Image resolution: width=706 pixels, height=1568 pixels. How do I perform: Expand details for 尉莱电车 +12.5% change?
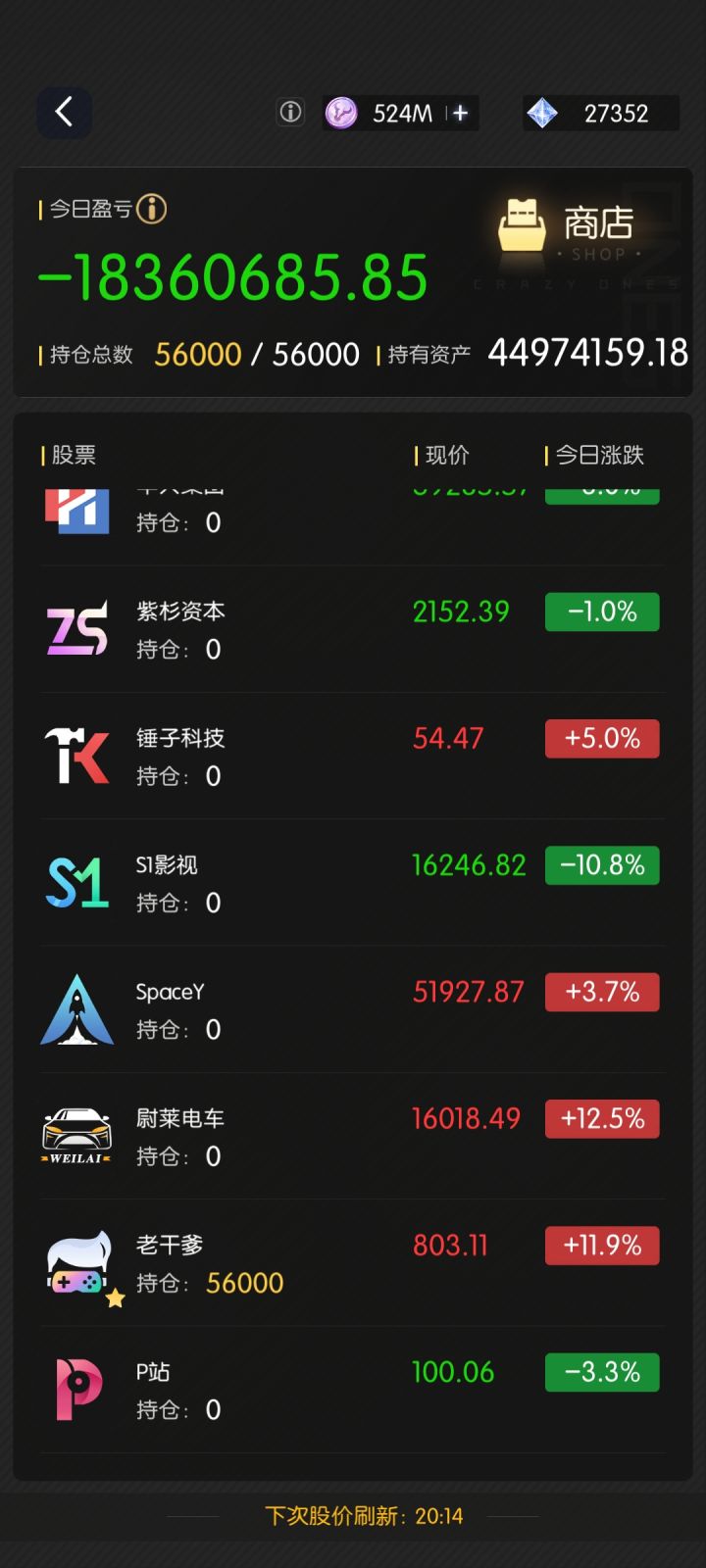click(x=601, y=1118)
